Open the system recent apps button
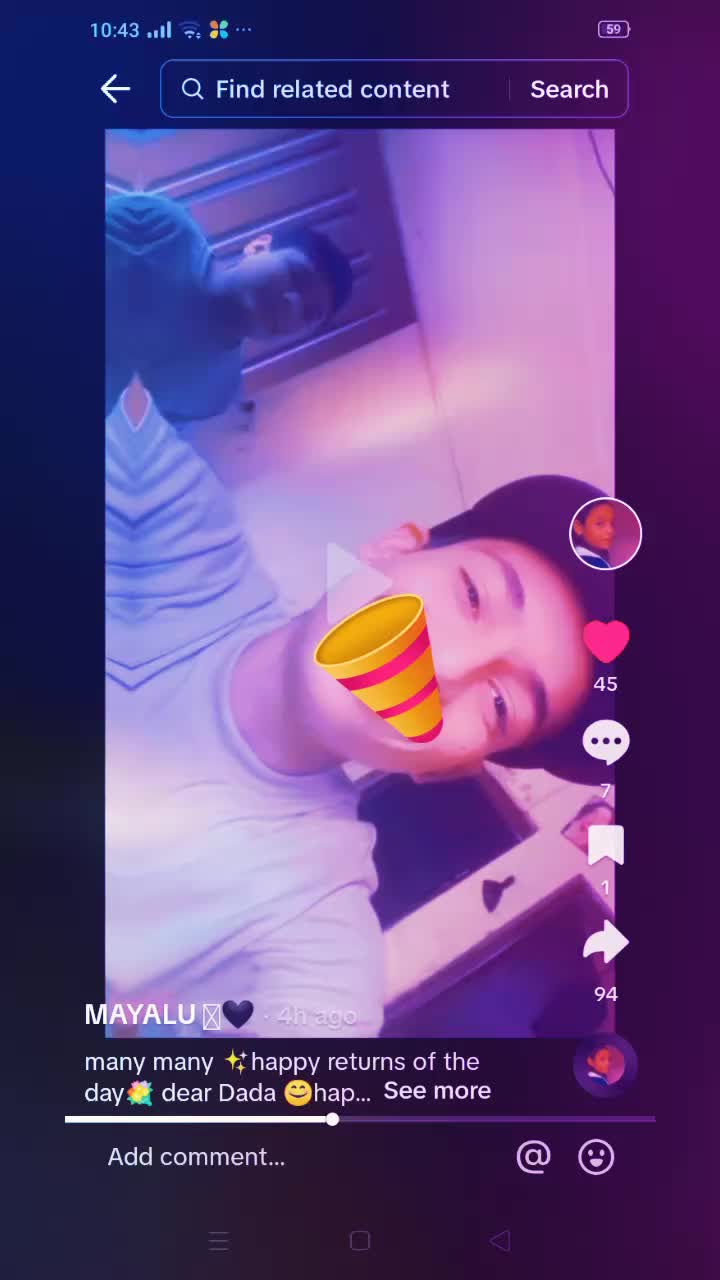Image resolution: width=720 pixels, height=1280 pixels. pyautogui.click(x=219, y=1241)
